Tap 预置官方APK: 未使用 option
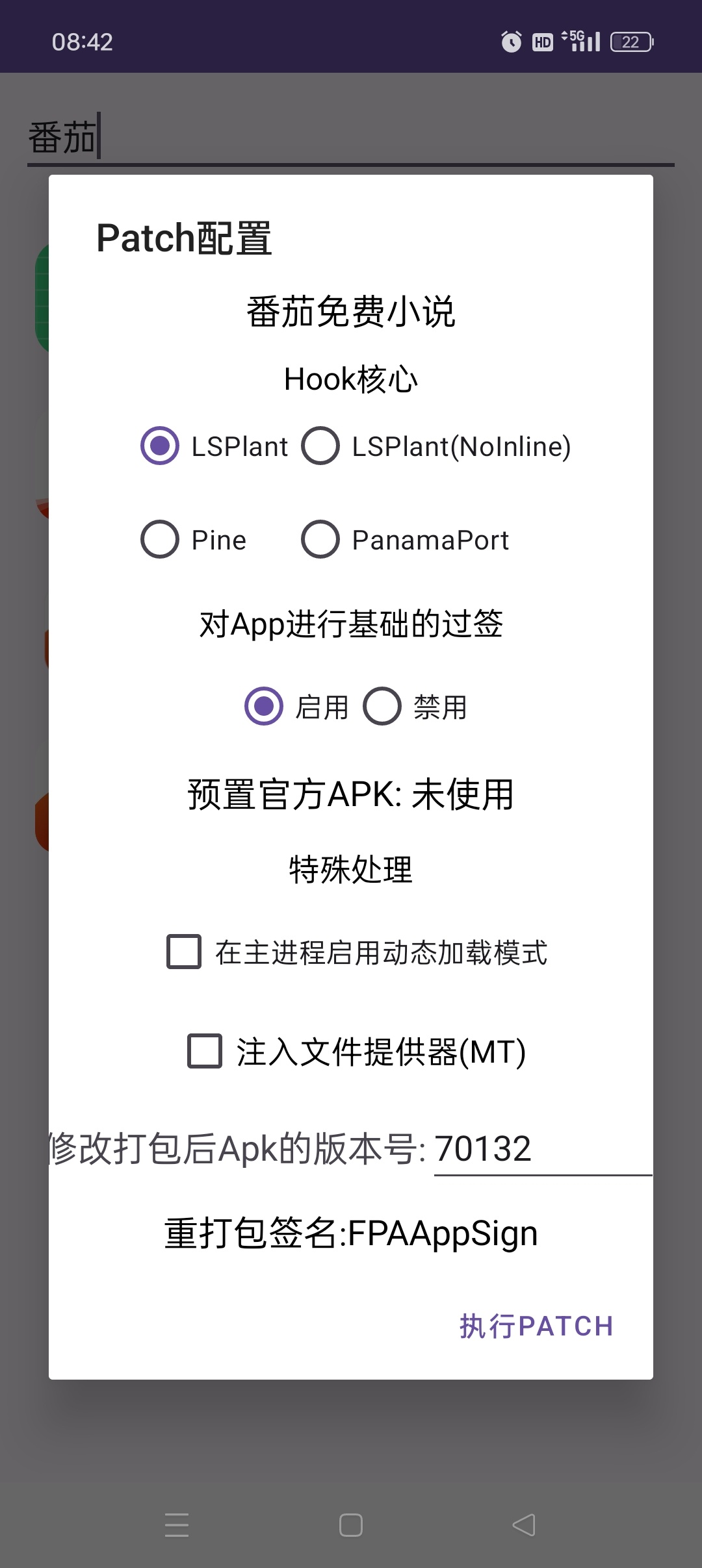This screenshot has width=702, height=1568. point(351,794)
